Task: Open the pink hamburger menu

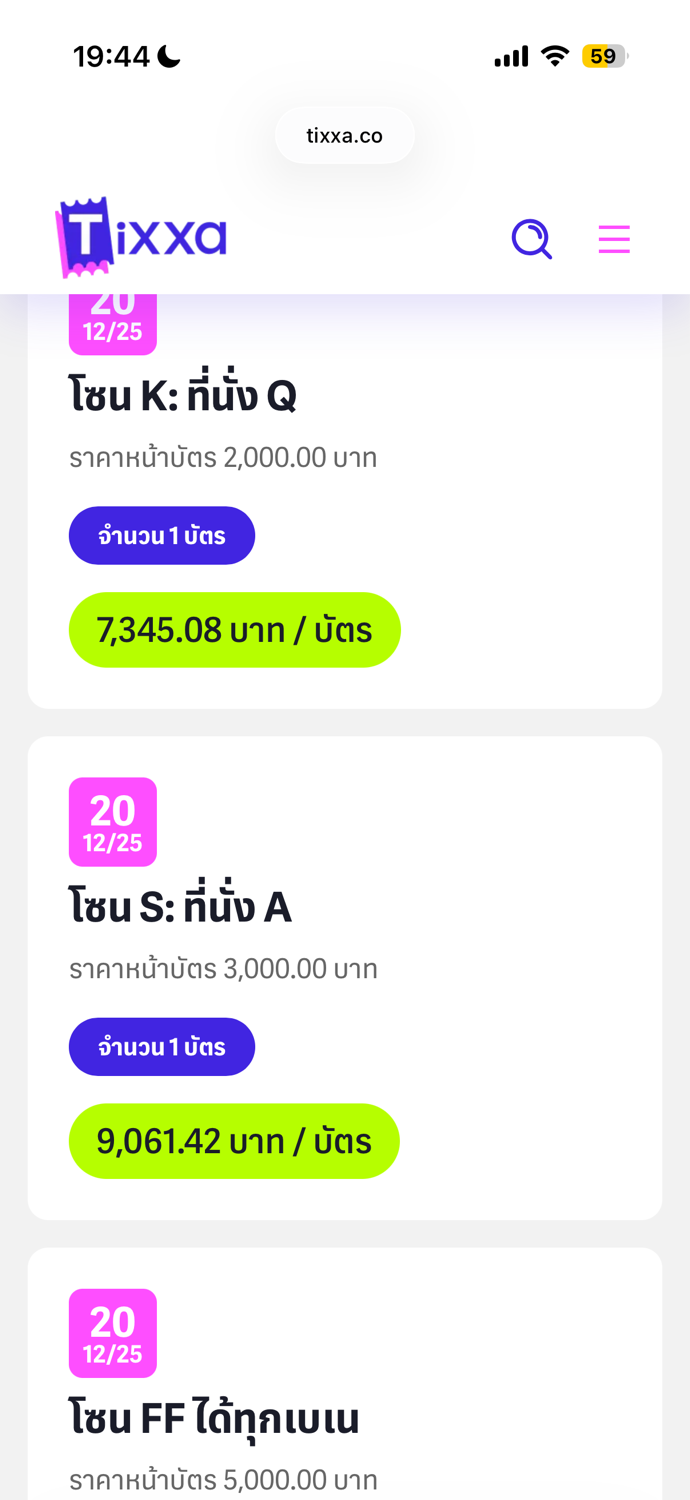Action: click(614, 239)
